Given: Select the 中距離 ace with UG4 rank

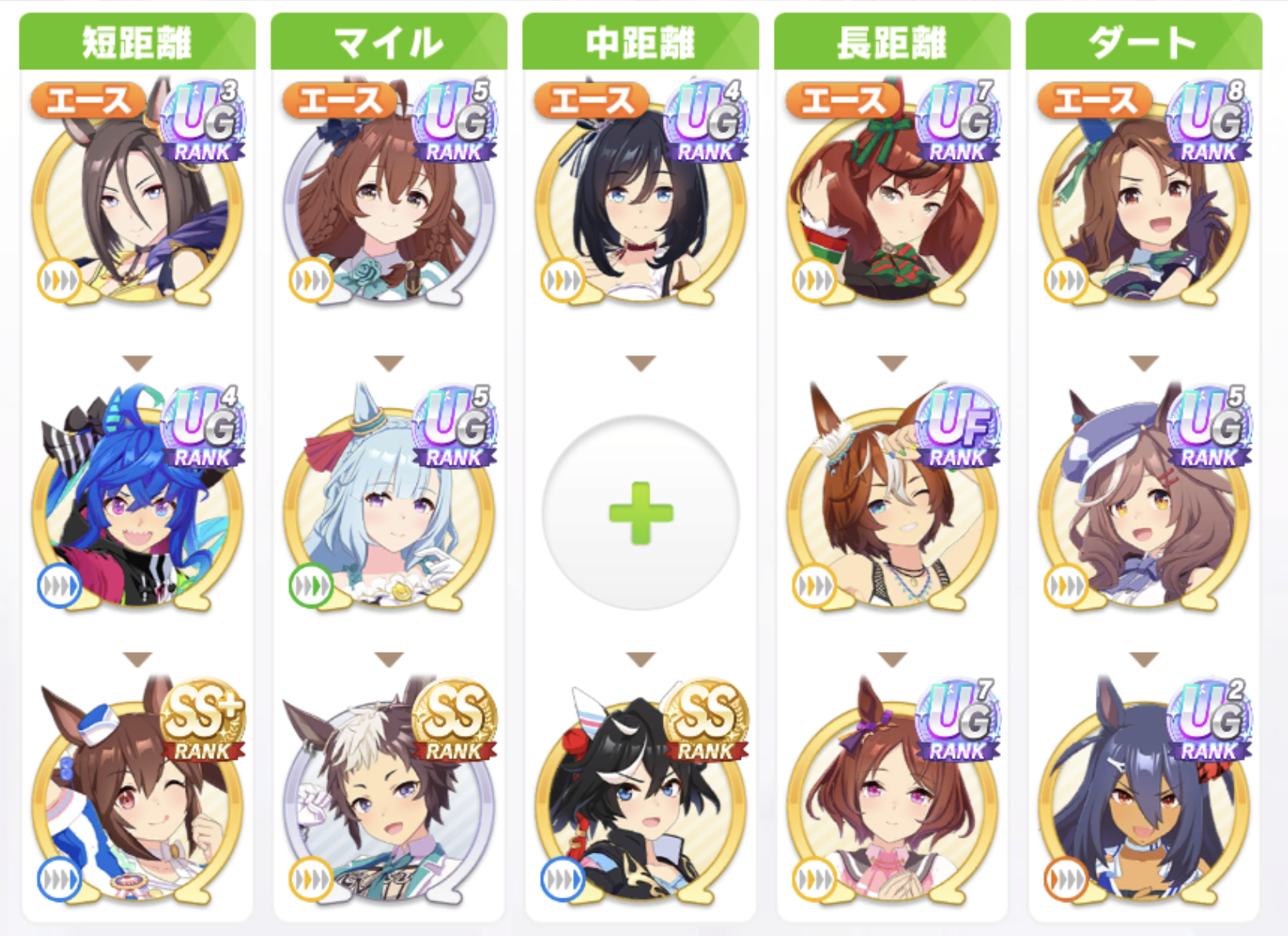Looking at the screenshot, I should pyautogui.click(x=640, y=209).
